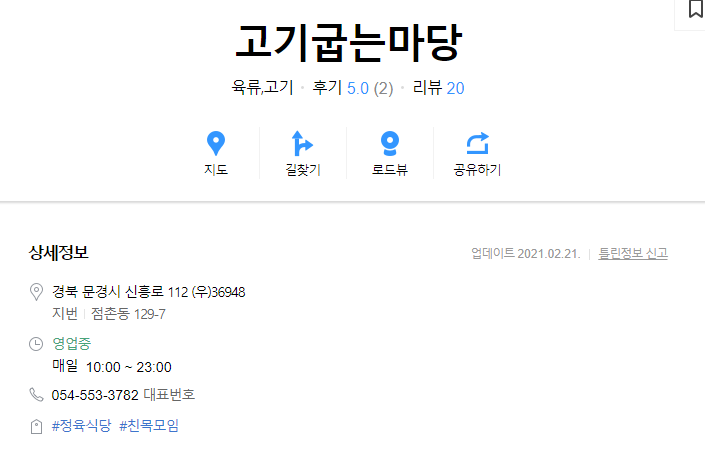Open 로드뷰 street view
Screen dimensions: 705x457
point(389,154)
